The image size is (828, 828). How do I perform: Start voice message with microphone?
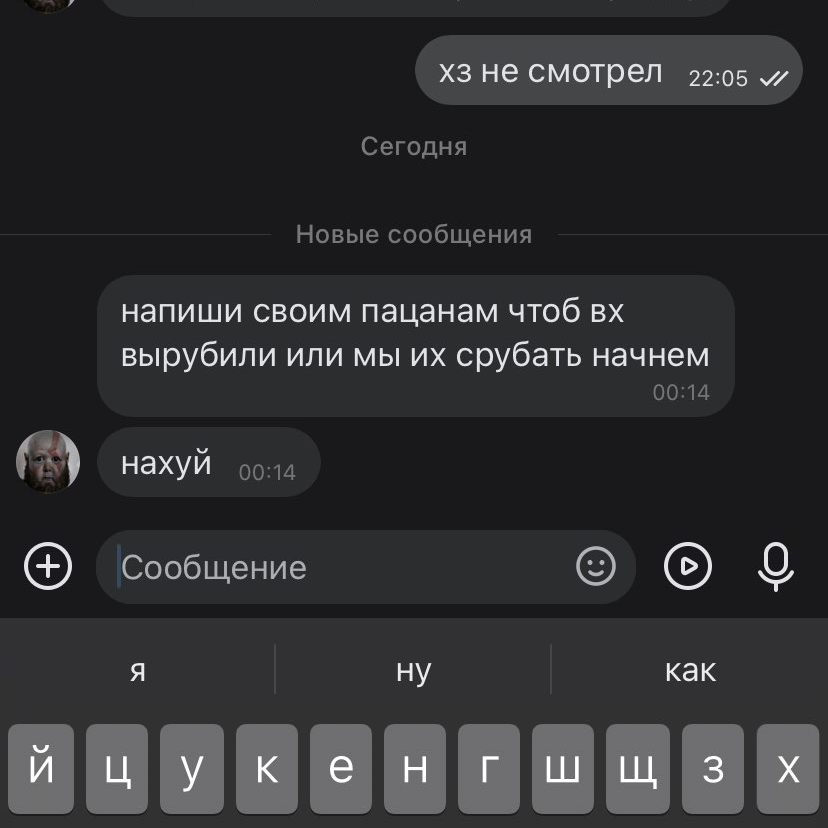776,567
